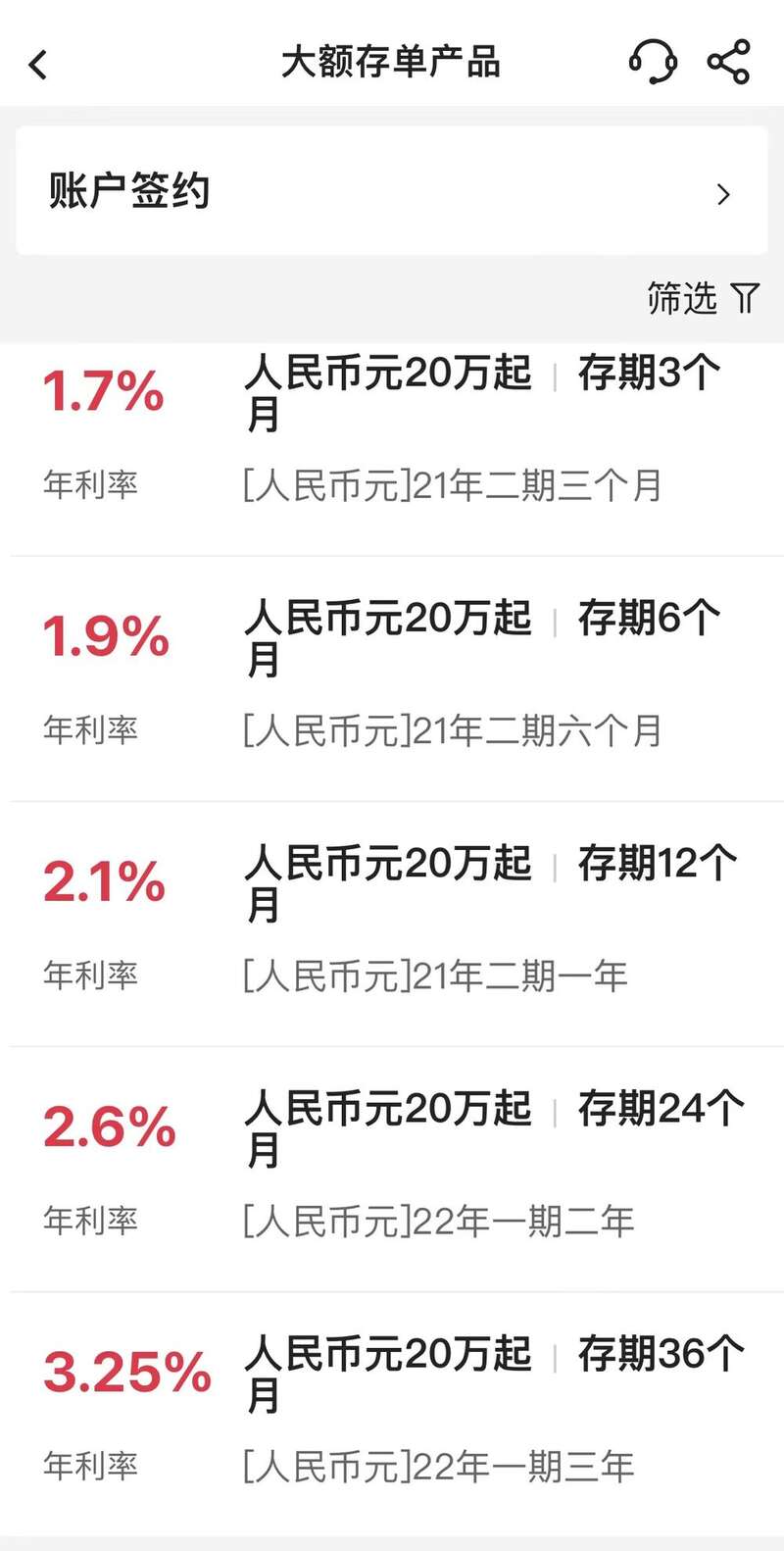Open the 1.7% 存期3个月 product
The height and width of the screenshot is (1551, 784).
392,436
